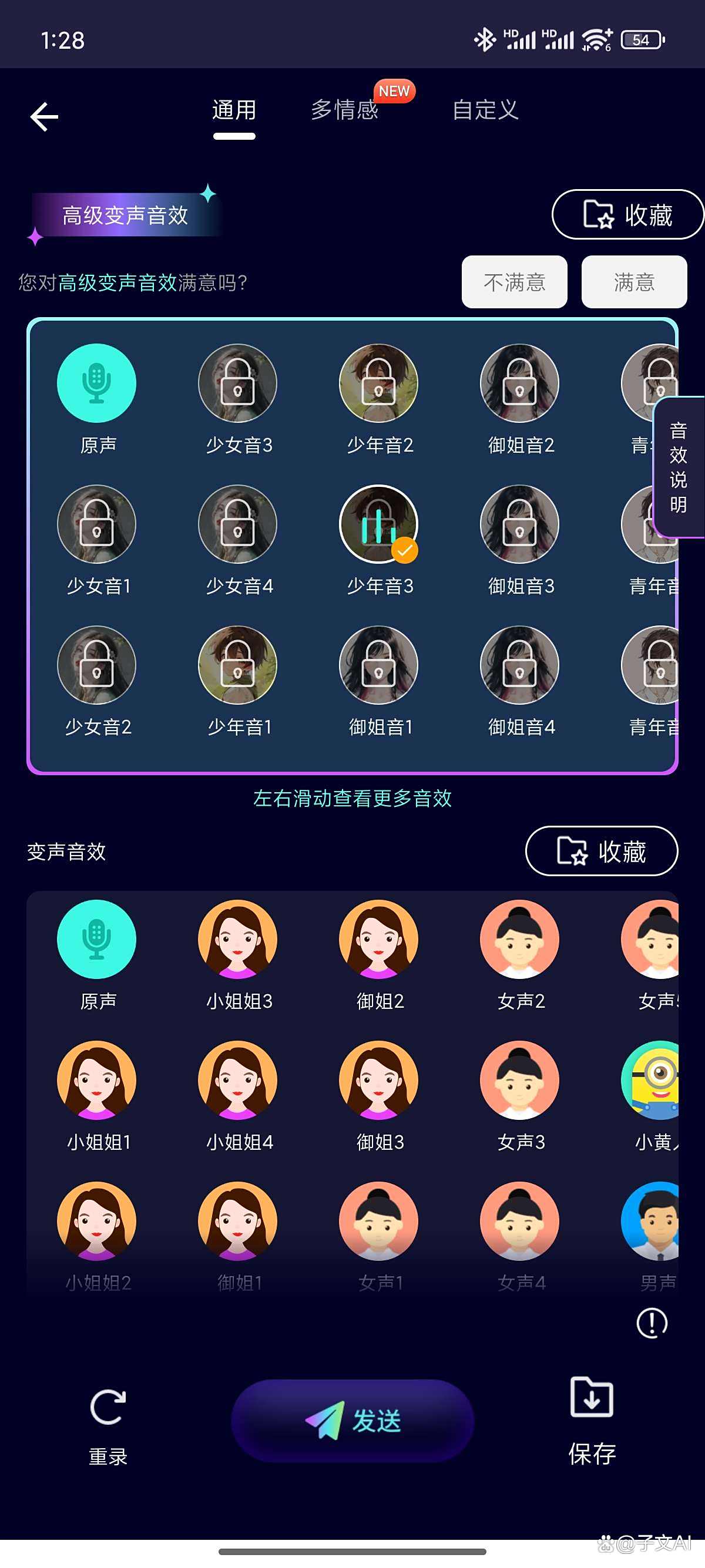The width and height of the screenshot is (705, 1568).
Task: Rate the effects as 满意
Action: pos(634,282)
